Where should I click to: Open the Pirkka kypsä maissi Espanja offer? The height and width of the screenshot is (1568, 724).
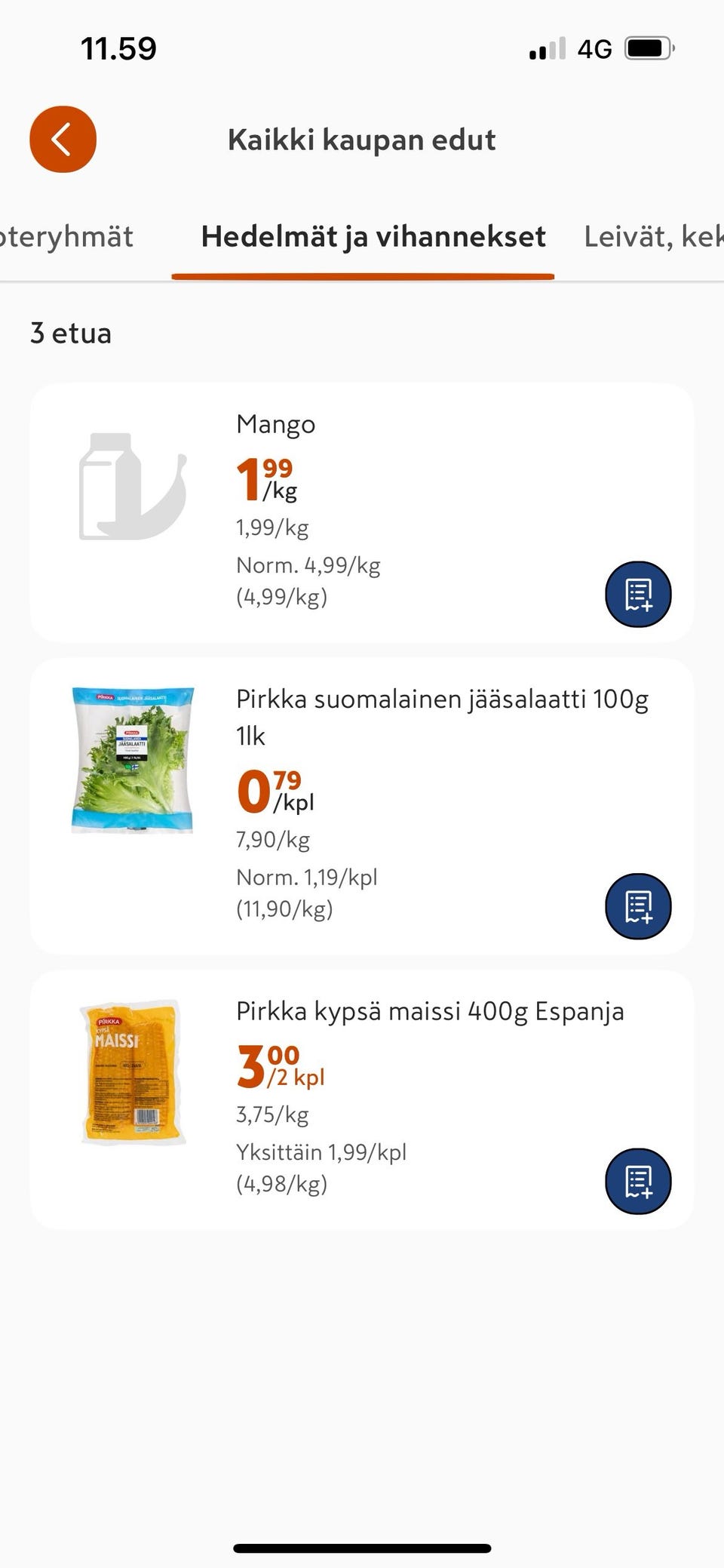362,1094
